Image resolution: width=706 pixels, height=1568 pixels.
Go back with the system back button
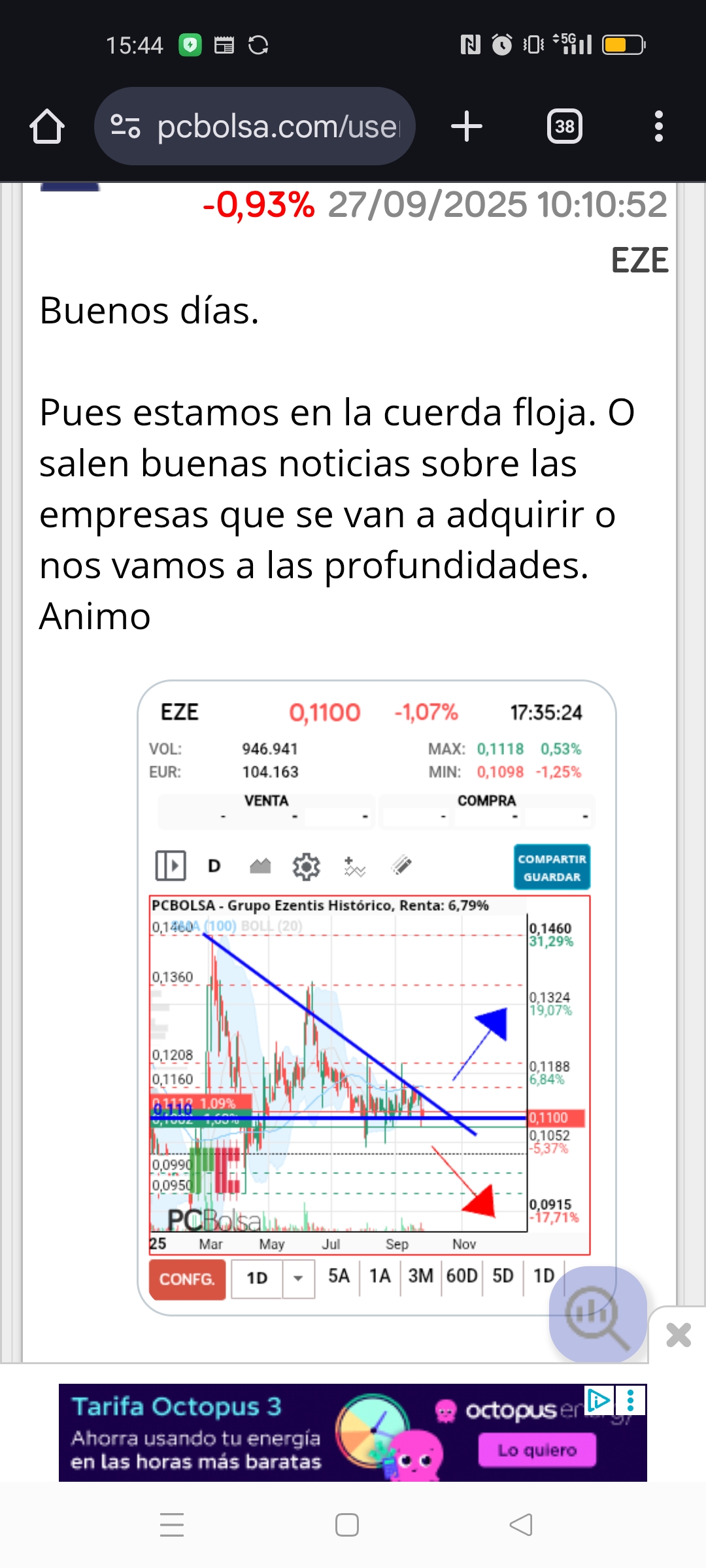tap(521, 1526)
